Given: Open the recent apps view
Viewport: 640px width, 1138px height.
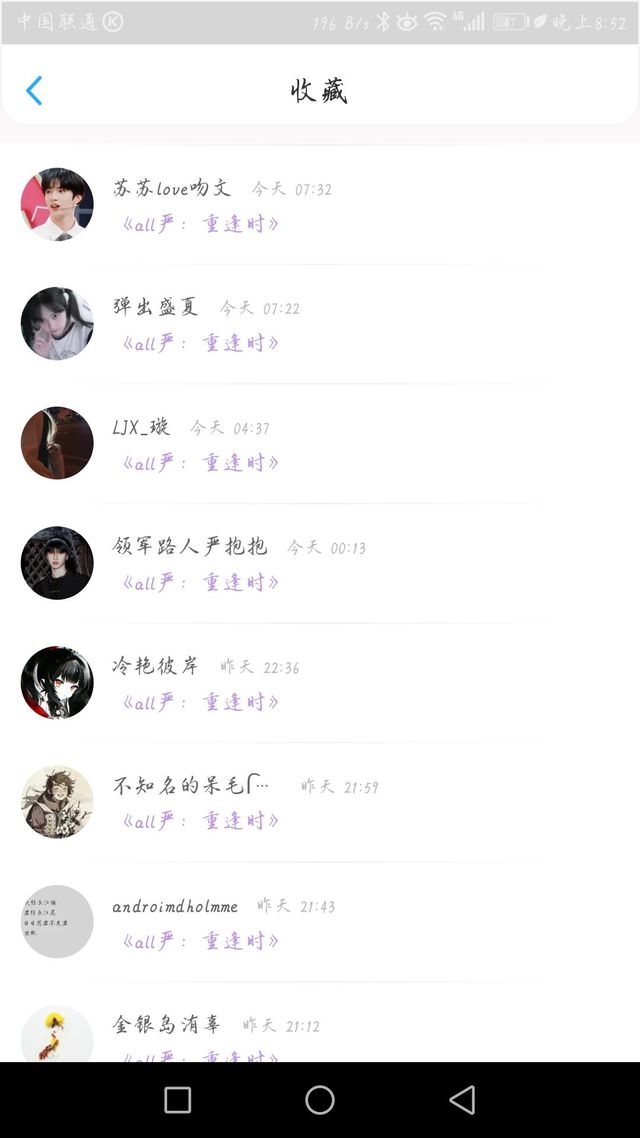Looking at the screenshot, I should pyautogui.click(x=177, y=1100).
